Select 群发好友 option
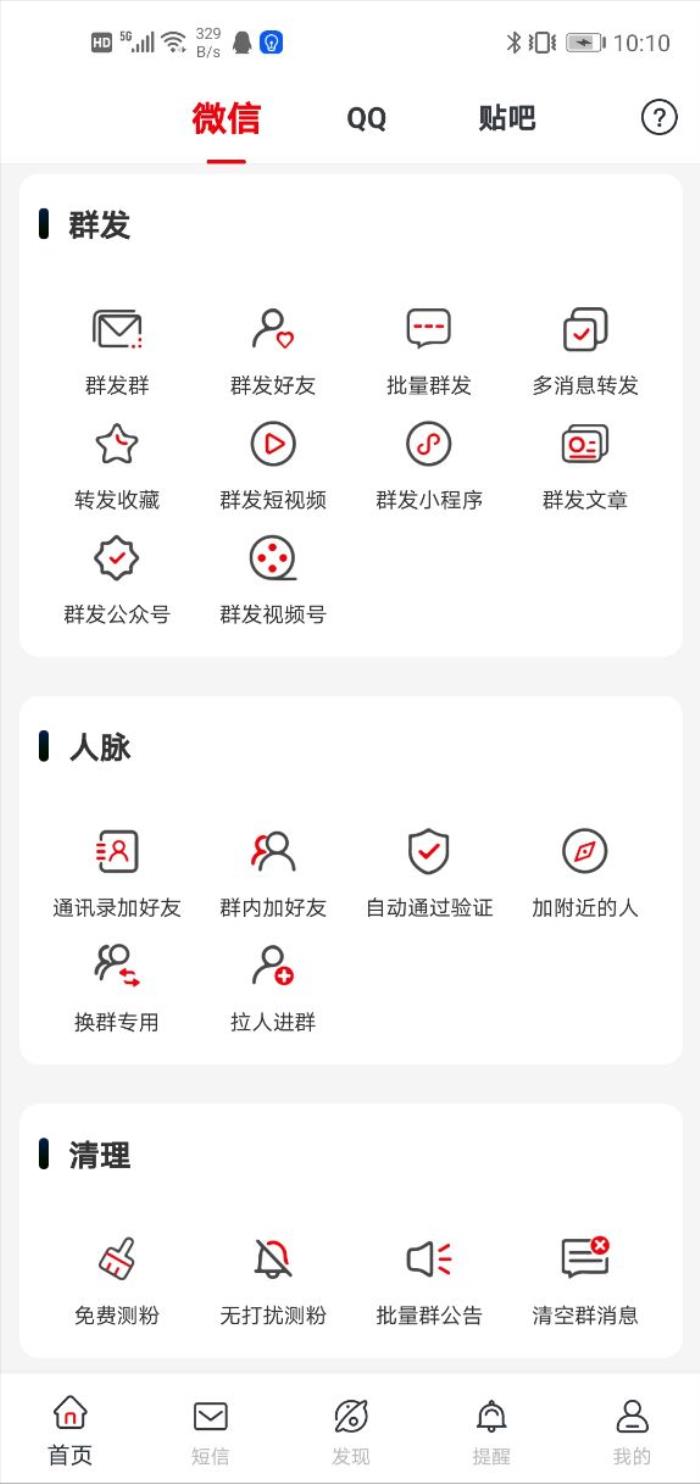The image size is (700, 1484). point(273,350)
